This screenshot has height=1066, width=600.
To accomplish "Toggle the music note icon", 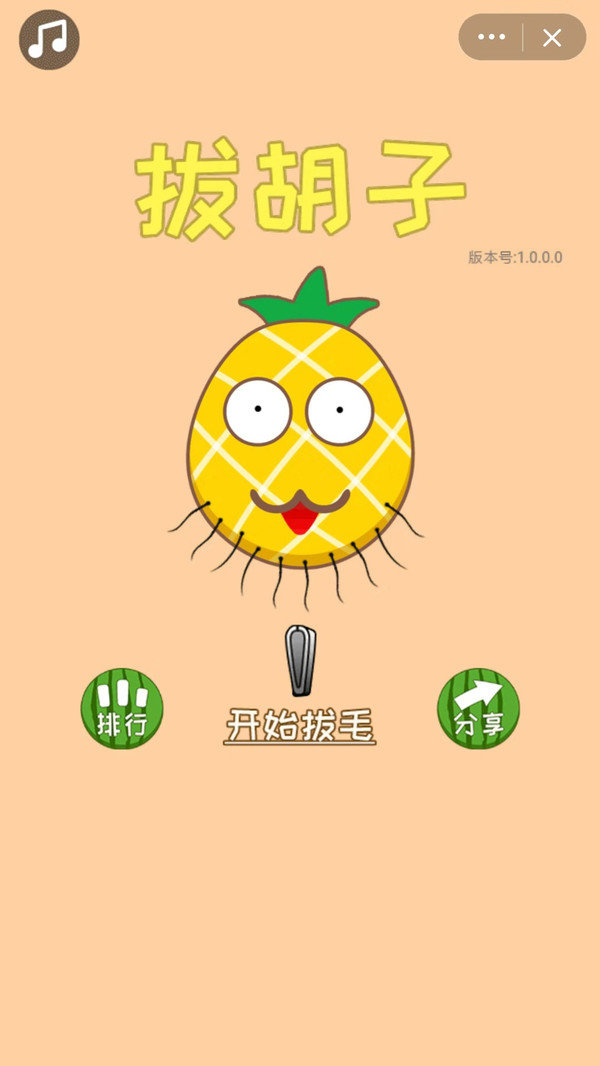I will click(48, 39).
